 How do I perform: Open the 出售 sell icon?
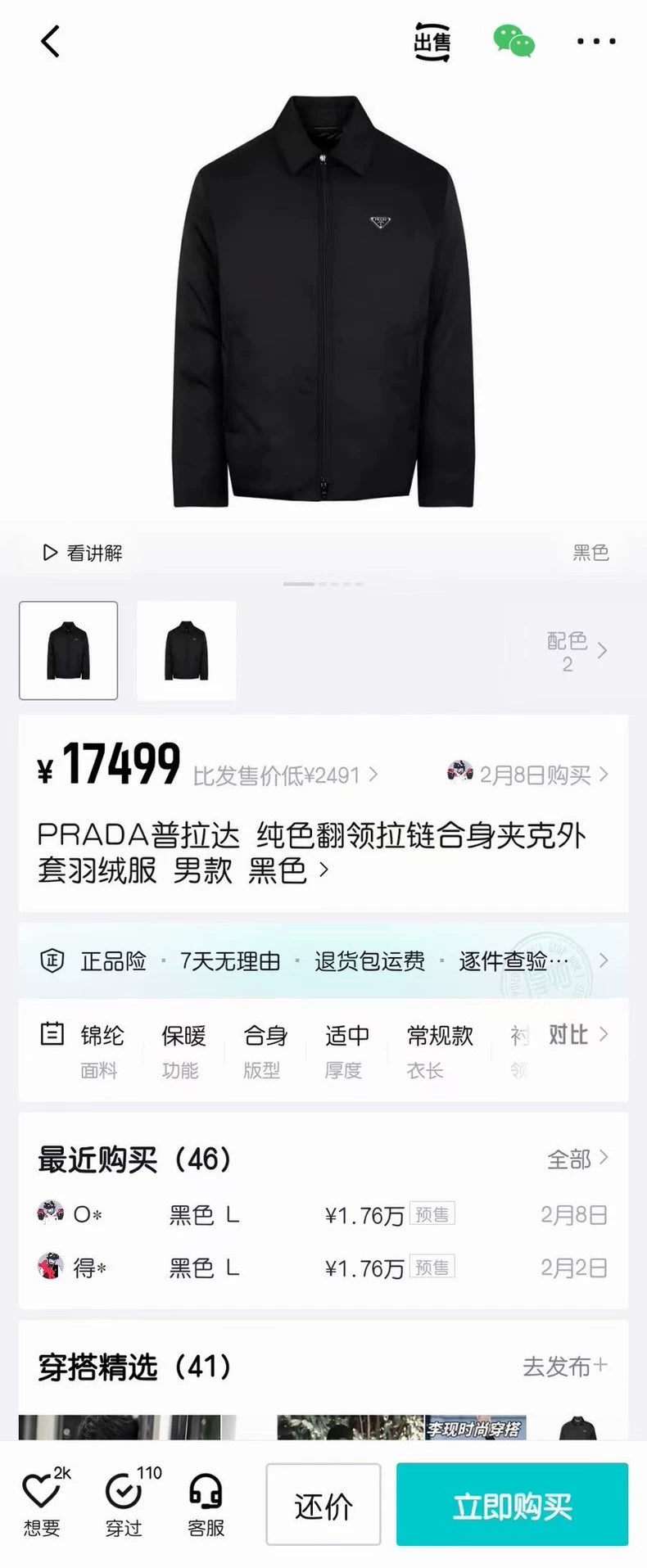click(432, 41)
